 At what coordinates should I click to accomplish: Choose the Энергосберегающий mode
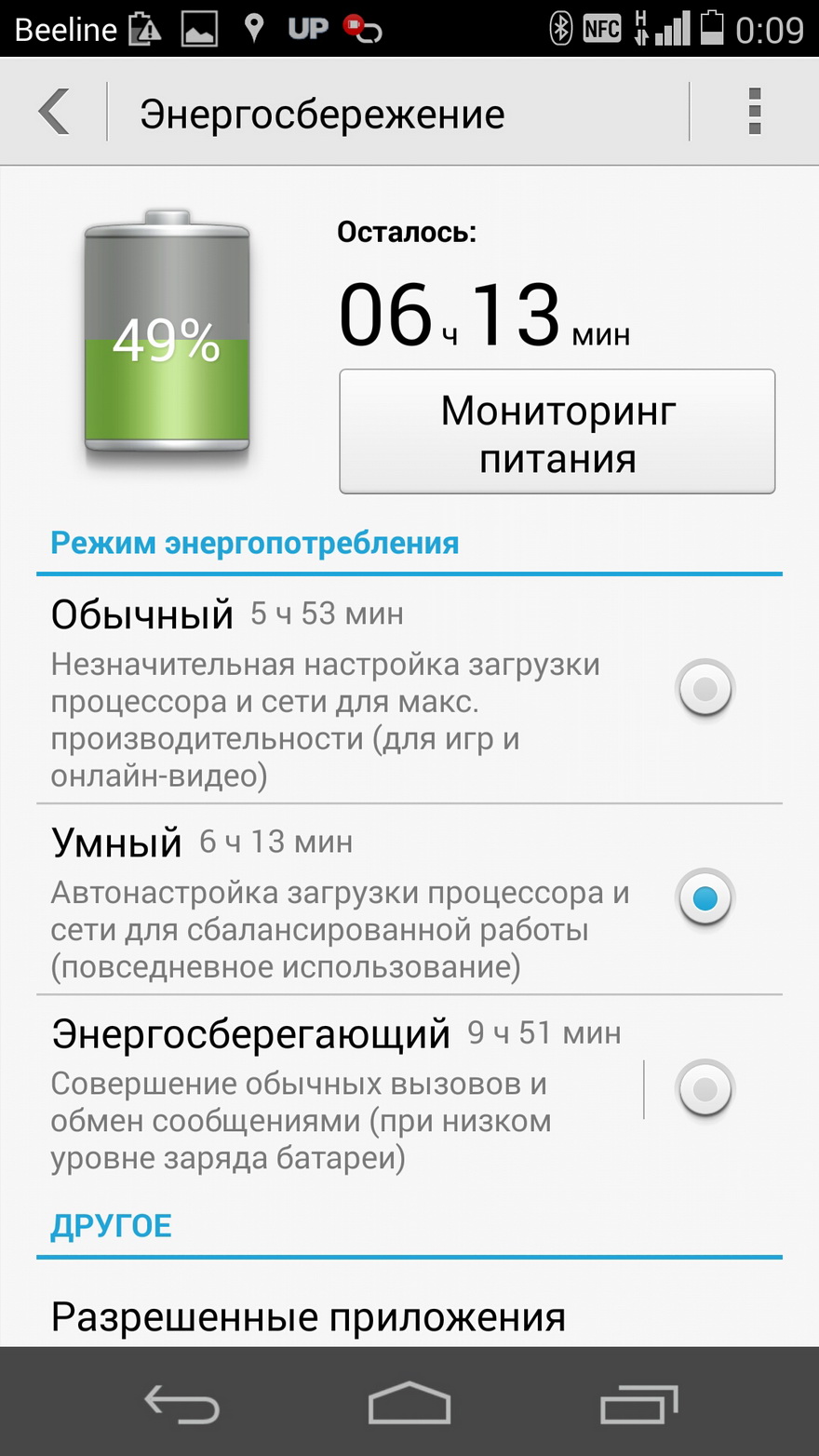[x=409, y=1090]
